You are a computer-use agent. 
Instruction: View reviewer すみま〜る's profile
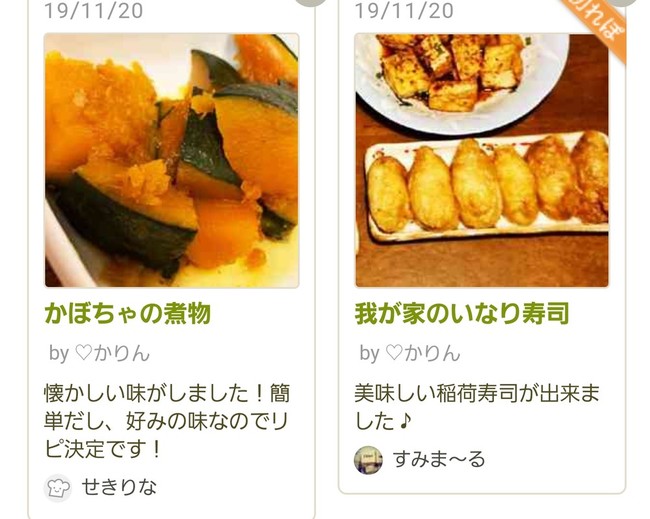click(x=438, y=459)
